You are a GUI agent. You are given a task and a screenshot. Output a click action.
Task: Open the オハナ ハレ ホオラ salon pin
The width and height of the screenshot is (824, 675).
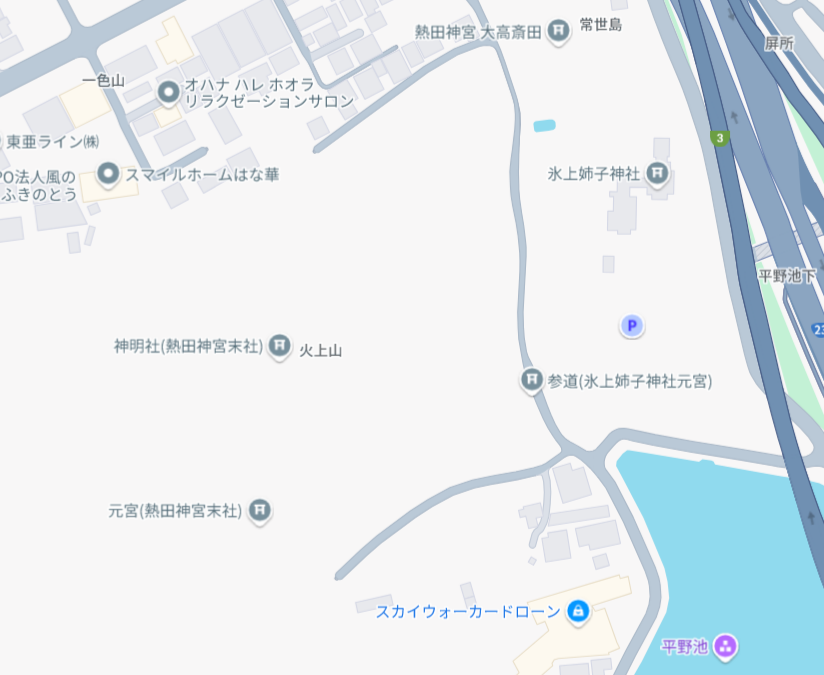[x=169, y=92]
